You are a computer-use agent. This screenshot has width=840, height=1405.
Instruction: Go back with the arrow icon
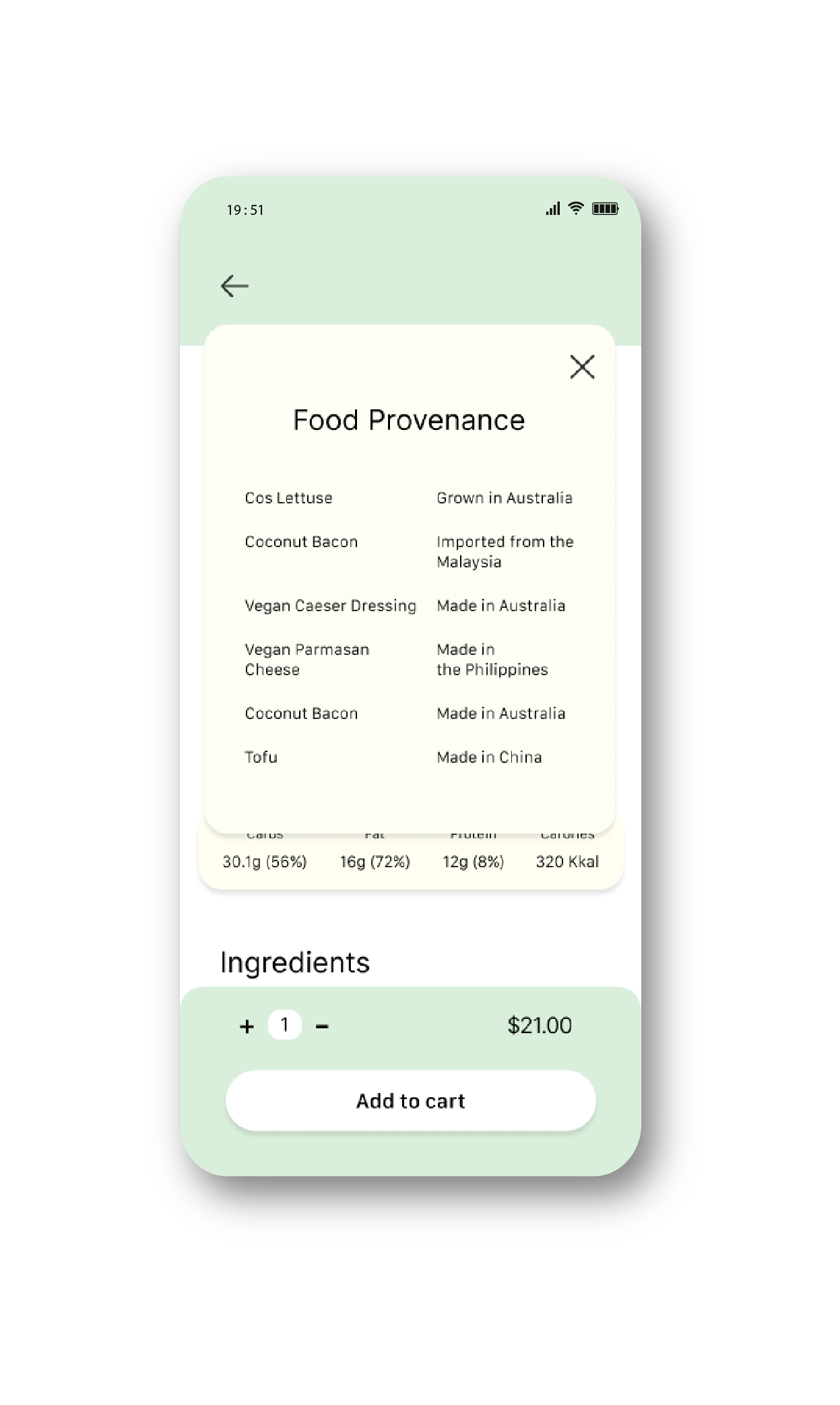[x=234, y=286]
